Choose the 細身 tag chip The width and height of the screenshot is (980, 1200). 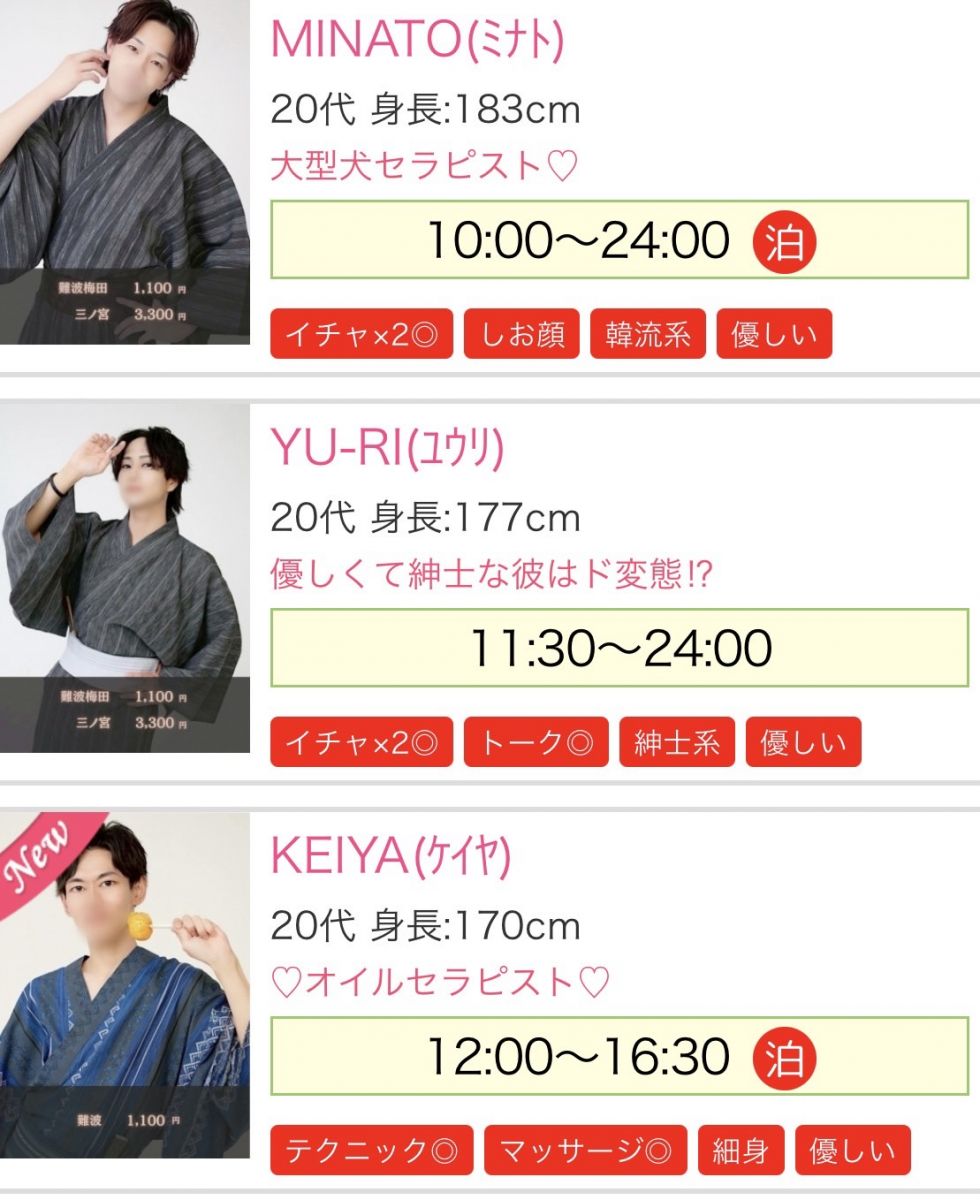point(741,1150)
